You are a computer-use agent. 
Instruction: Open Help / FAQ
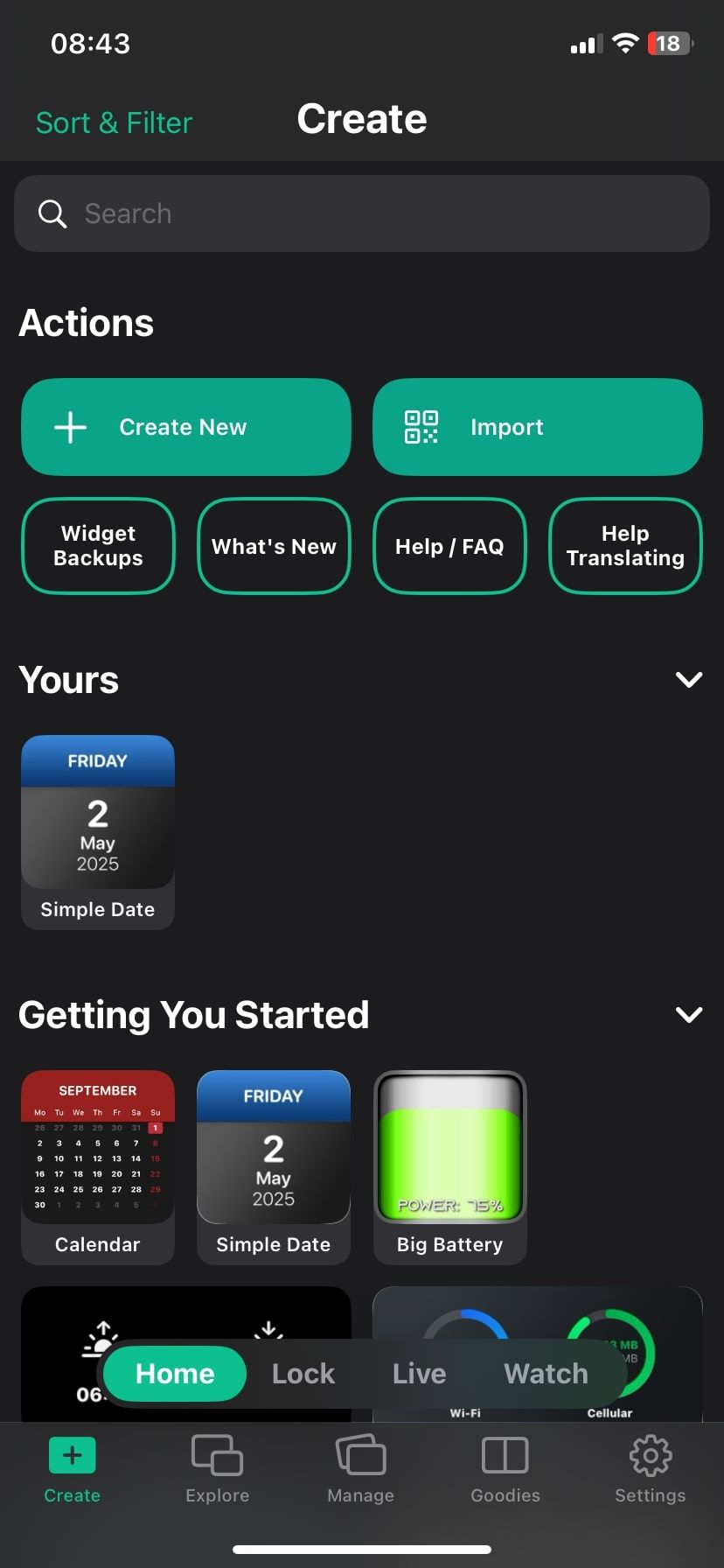(x=449, y=546)
